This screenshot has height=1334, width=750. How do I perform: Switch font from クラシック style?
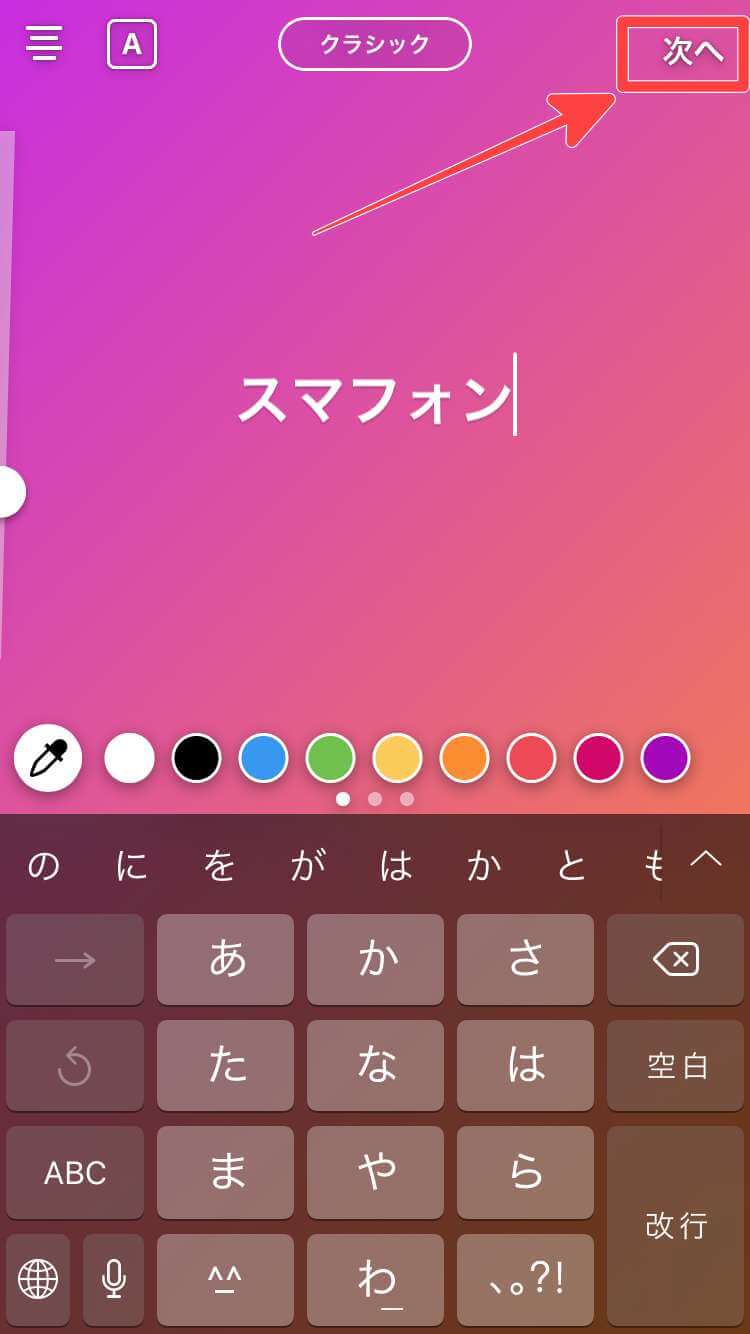[x=374, y=45]
